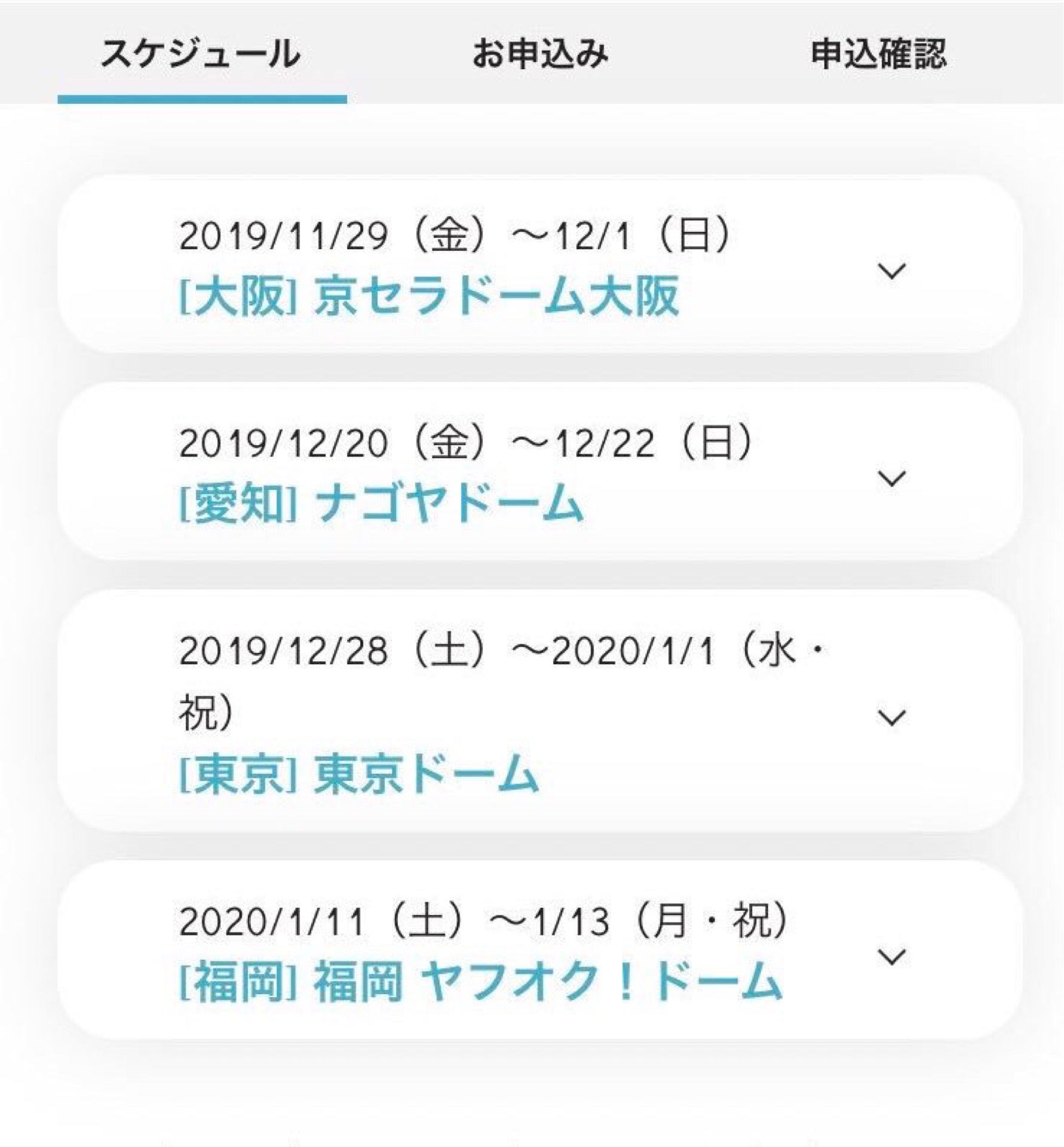
Task: Expand the 京セラドーム大阪 schedule
Action: click(891, 271)
